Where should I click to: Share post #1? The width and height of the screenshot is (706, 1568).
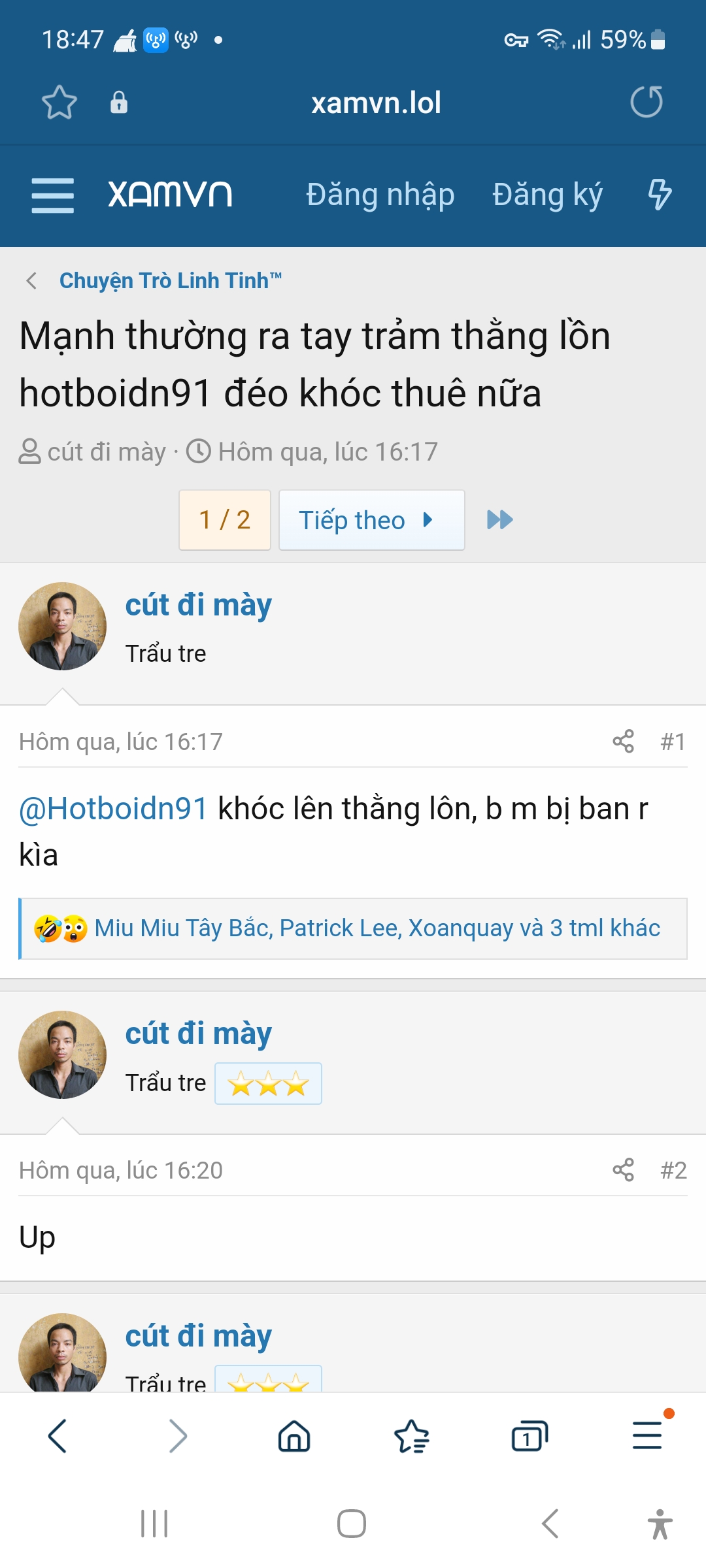pyautogui.click(x=623, y=742)
